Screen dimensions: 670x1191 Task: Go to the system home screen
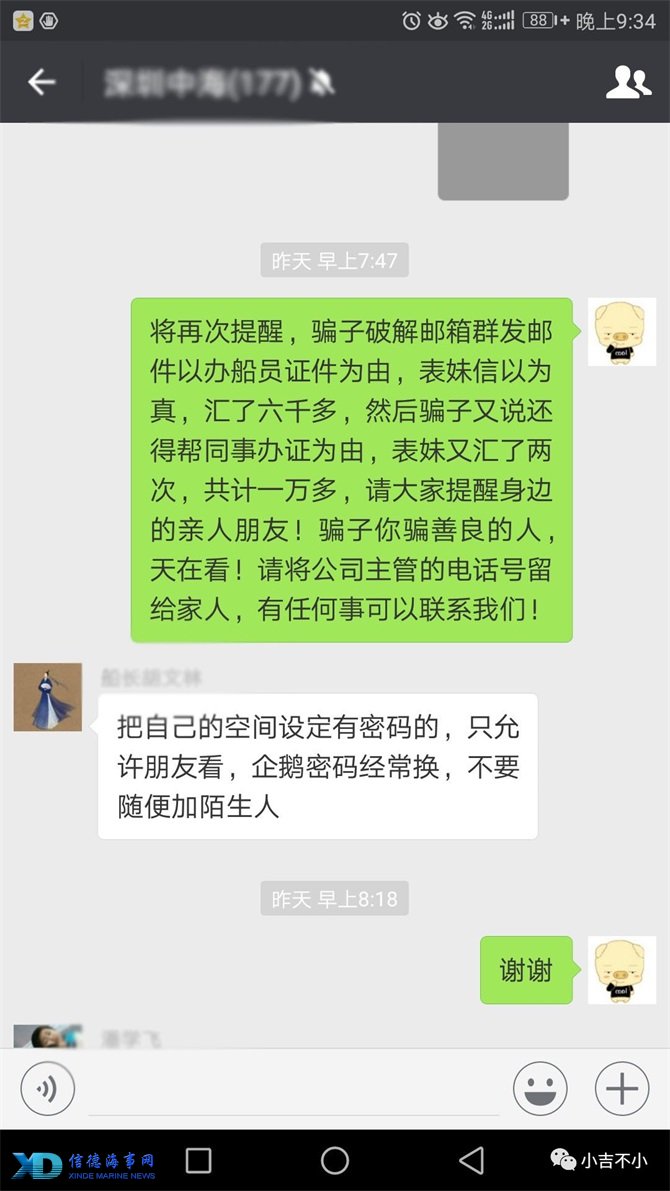[334, 1160]
